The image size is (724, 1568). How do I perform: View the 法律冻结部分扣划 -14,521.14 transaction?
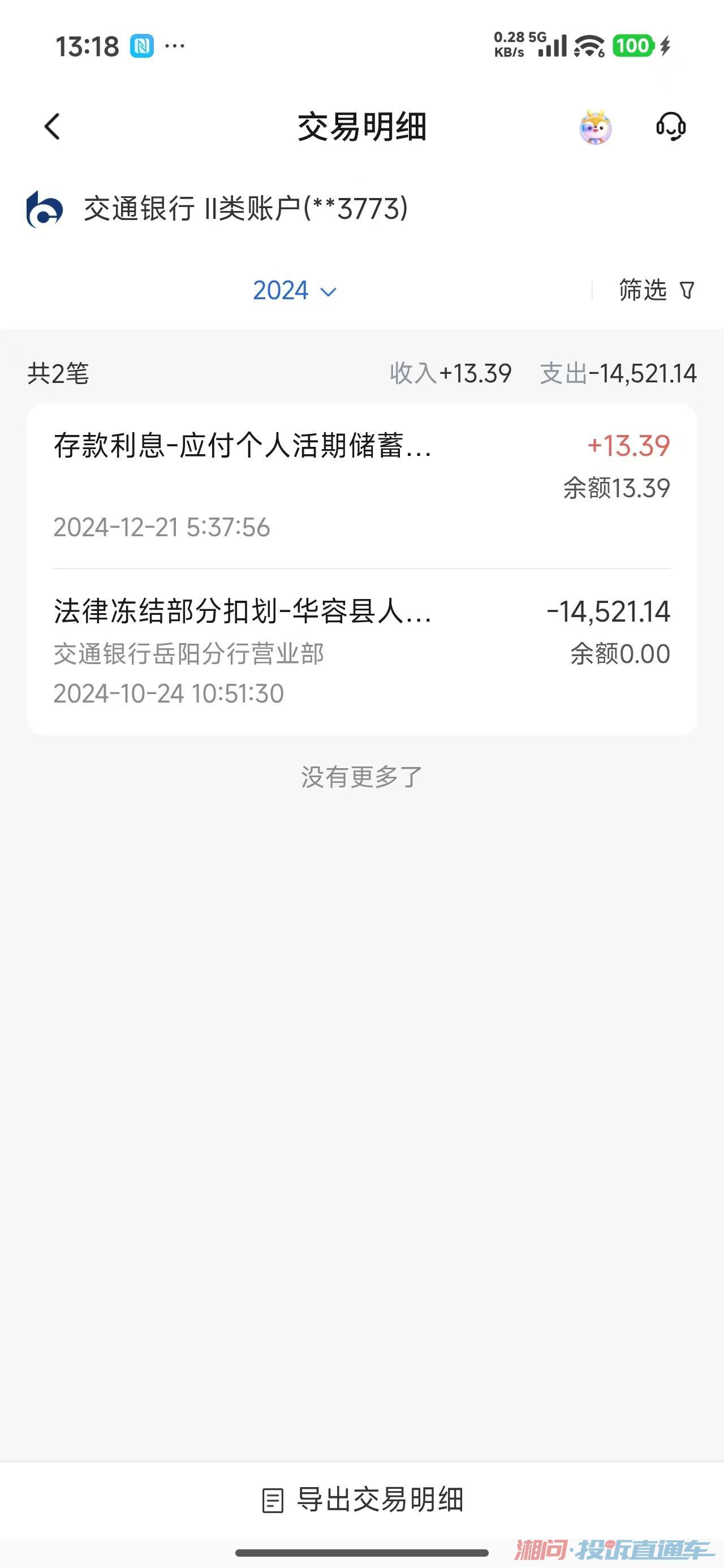point(361,651)
